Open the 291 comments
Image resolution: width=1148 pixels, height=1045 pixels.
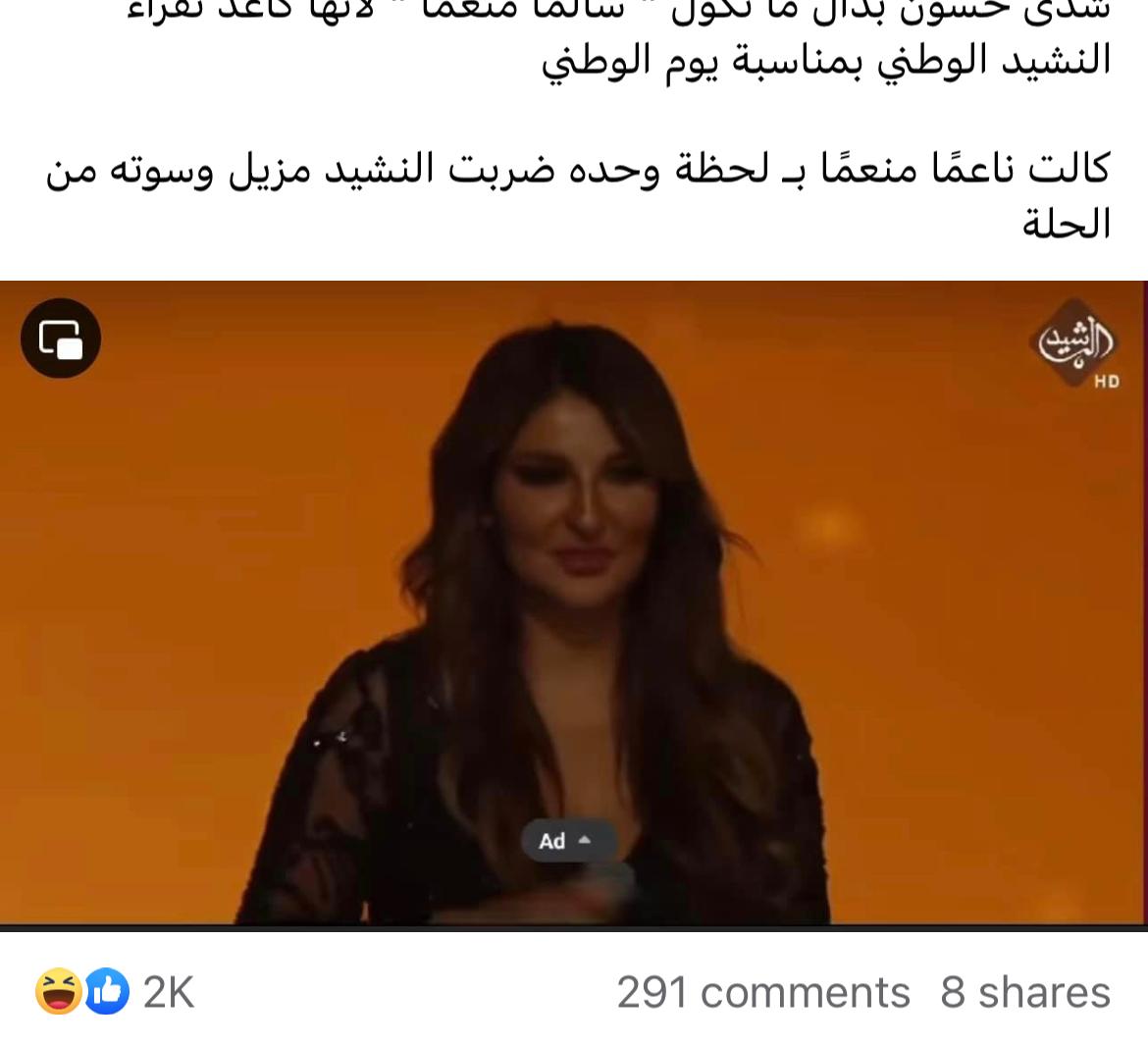coord(762,992)
